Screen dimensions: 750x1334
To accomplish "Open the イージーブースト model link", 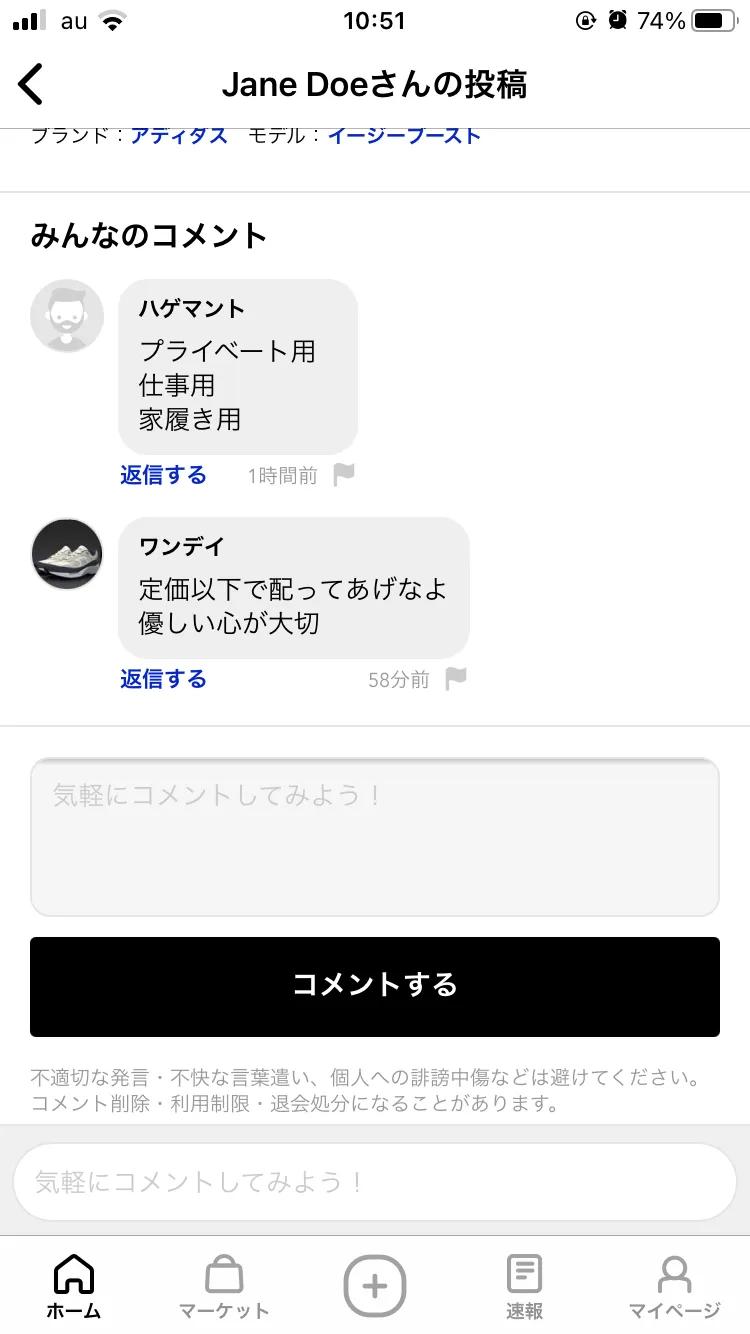I will pyautogui.click(x=404, y=135).
